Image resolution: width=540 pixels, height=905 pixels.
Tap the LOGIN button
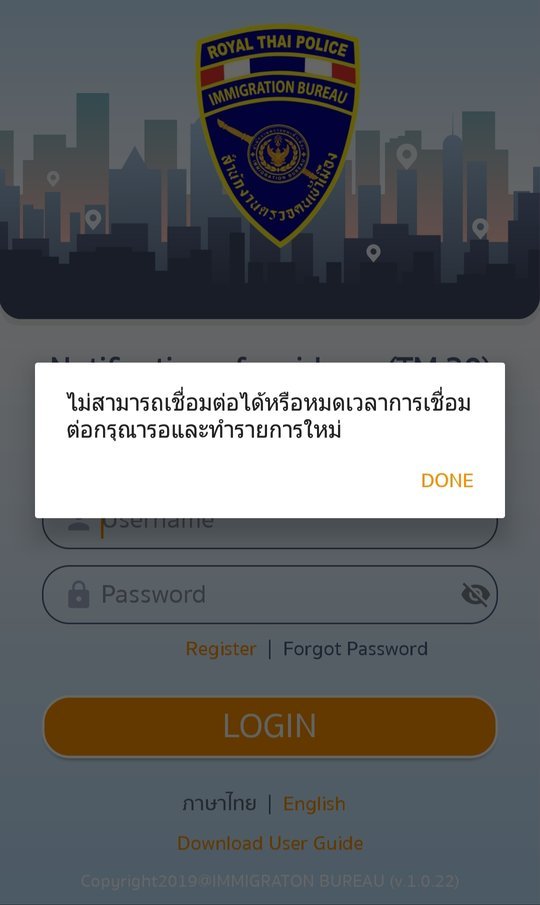(269, 726)
